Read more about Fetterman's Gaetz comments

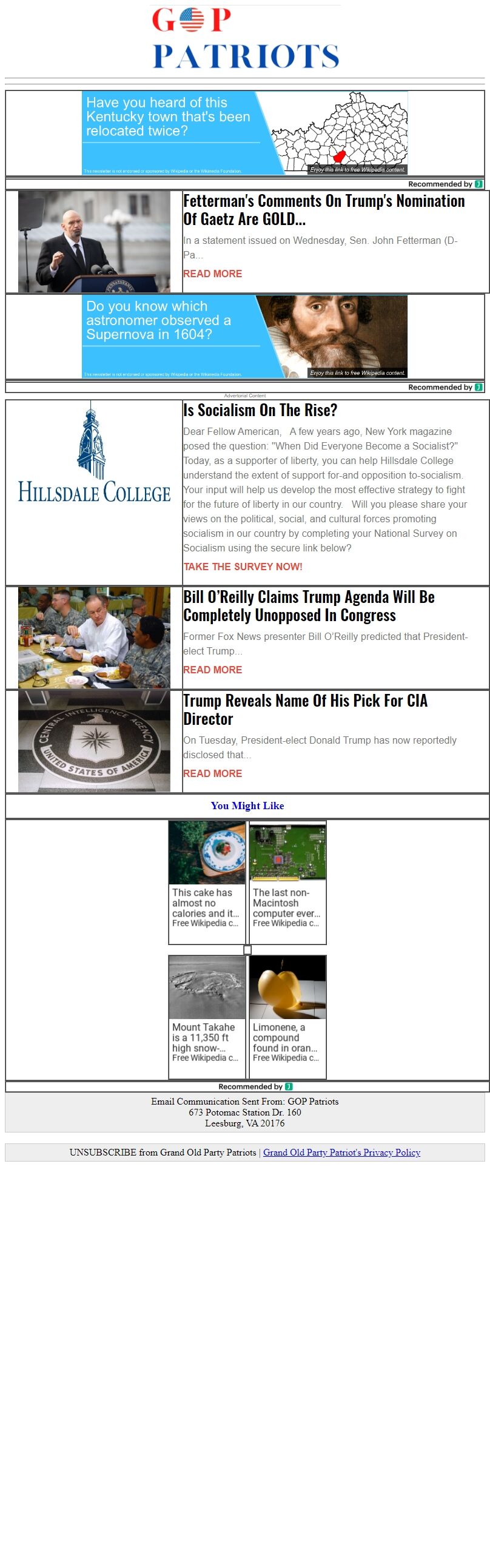coord(212,274)
